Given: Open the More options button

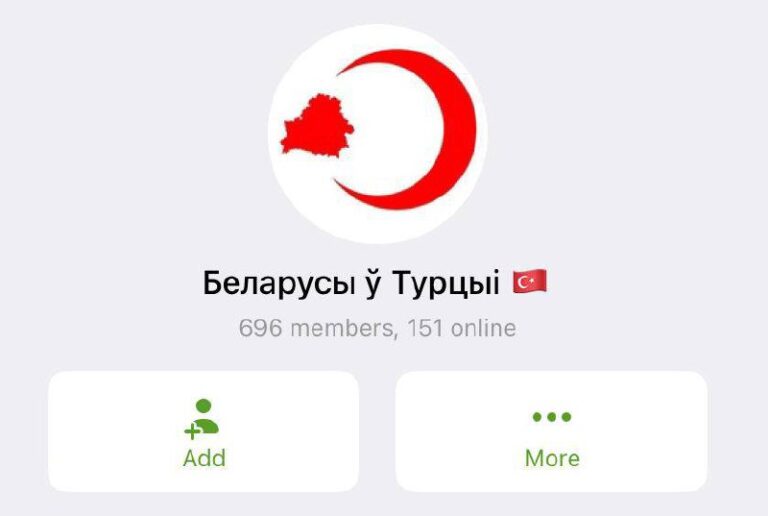Looking at the screenshot, I should pos(551,432).
